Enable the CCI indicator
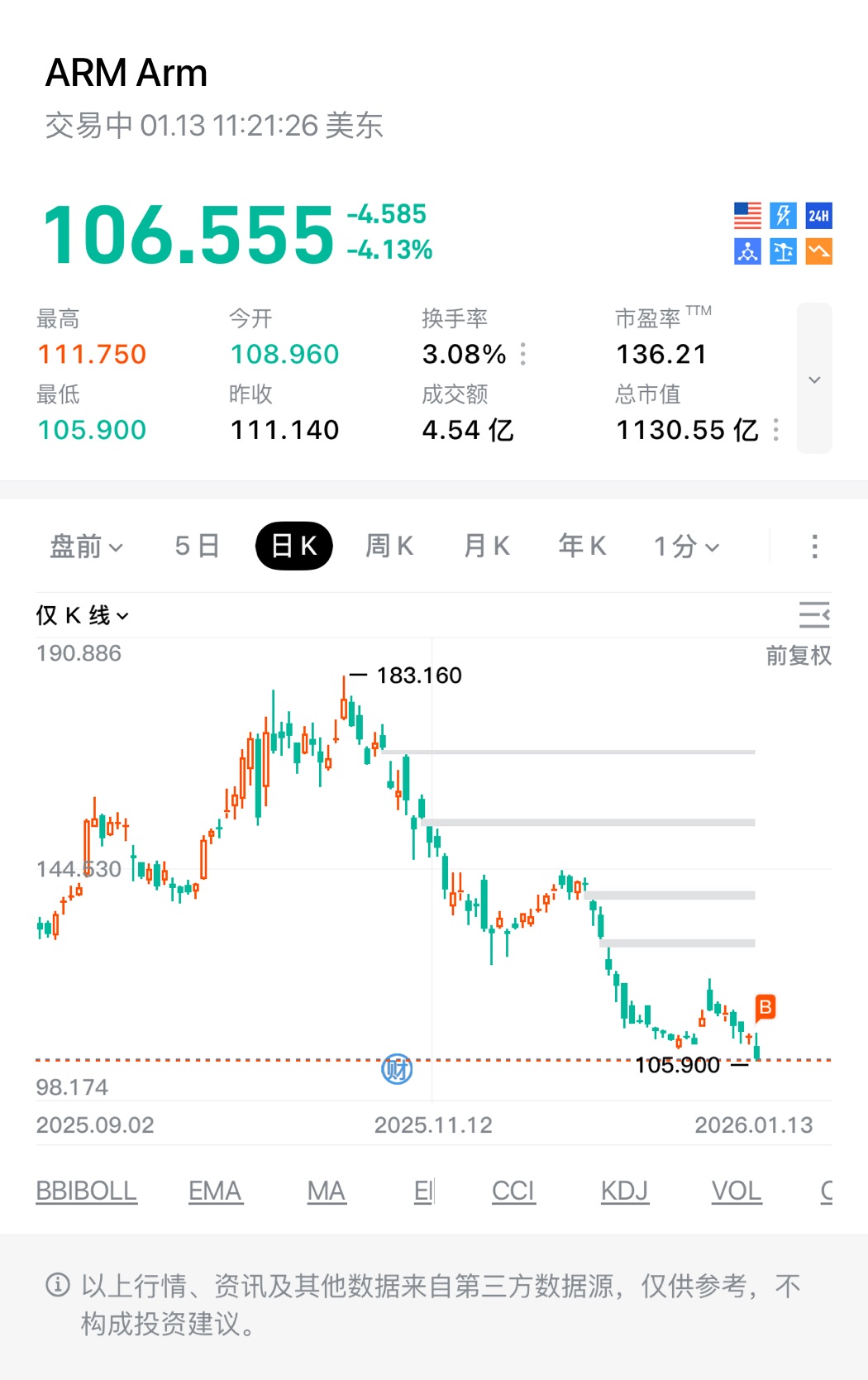Image resolution: width=868 pixels, height=1380 pixels. coord(513,1191)
